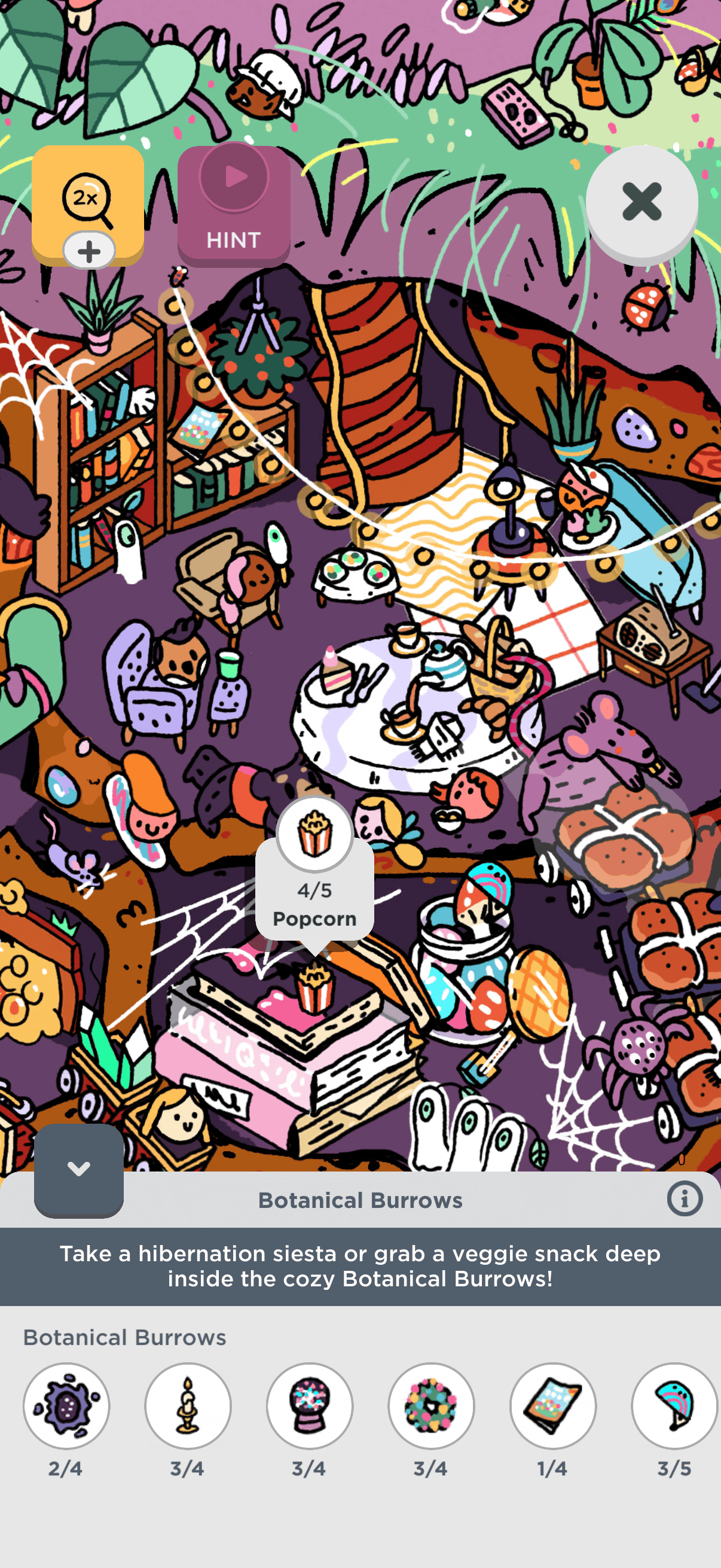The image size is (721, 1568).
Task: Open Botanical Burrows info icon
Action: (684, 1199)
